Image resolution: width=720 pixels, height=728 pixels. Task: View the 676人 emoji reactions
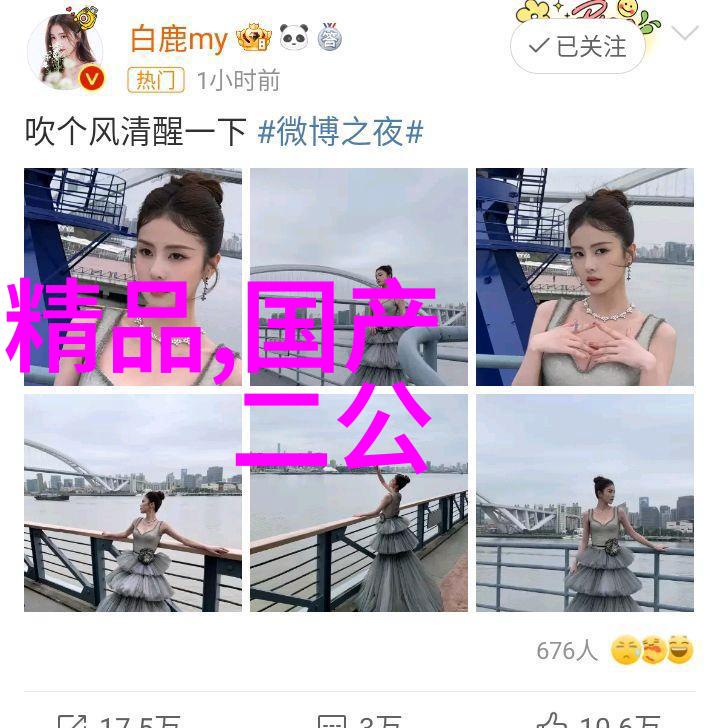pos(614,651)
